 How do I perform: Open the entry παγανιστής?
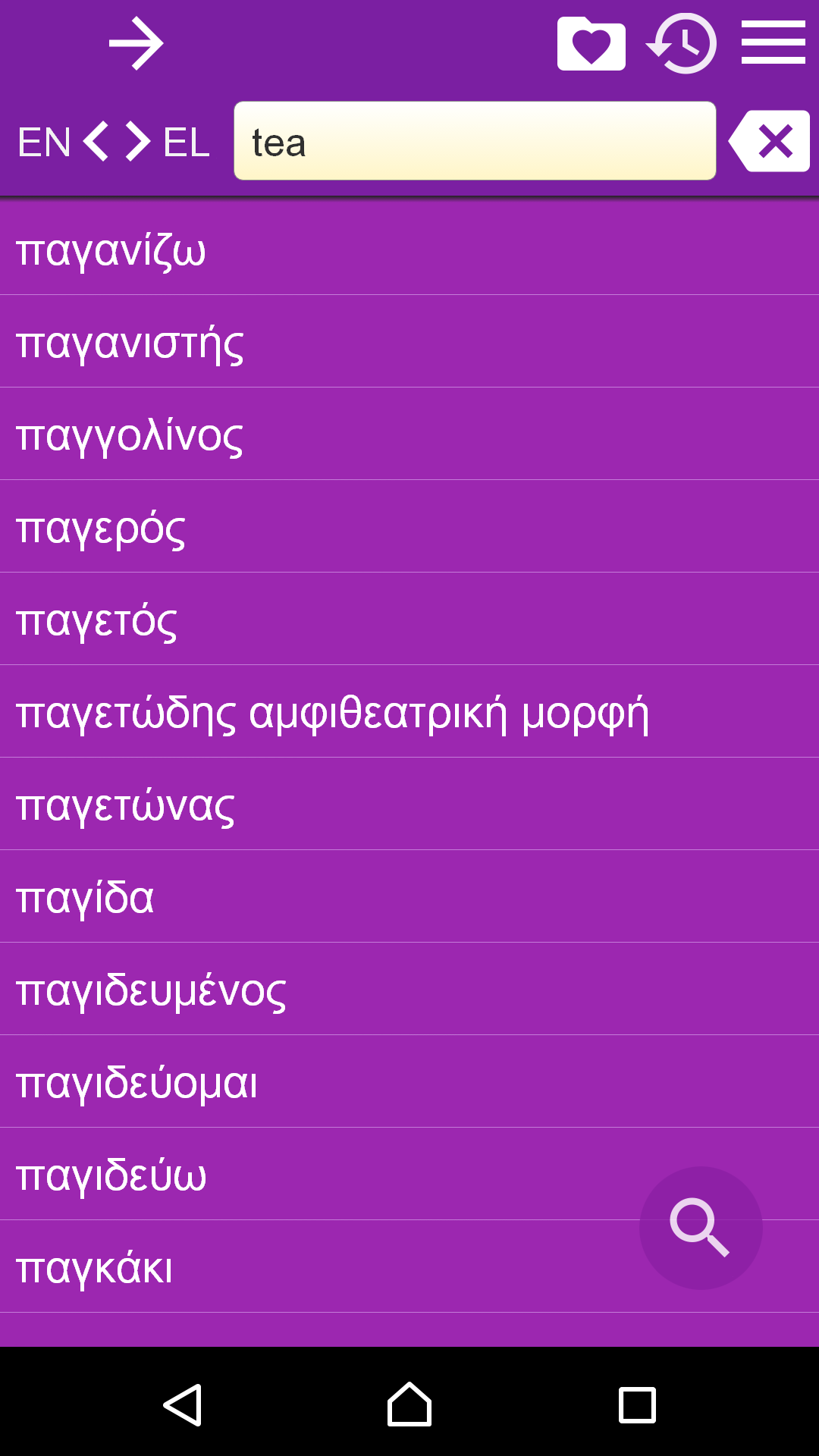[409, 341]
